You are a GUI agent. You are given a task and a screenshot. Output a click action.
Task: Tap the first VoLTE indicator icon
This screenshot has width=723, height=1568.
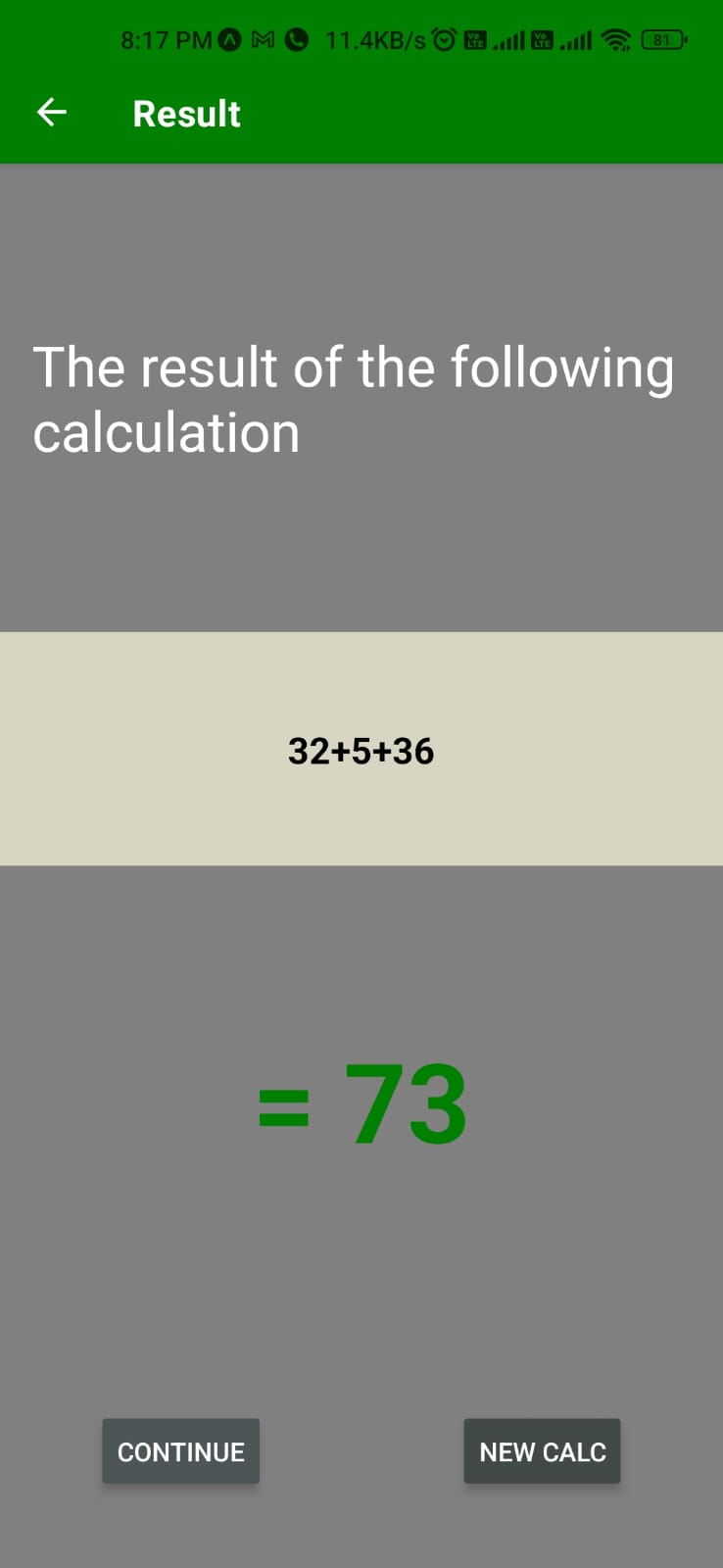473,39
